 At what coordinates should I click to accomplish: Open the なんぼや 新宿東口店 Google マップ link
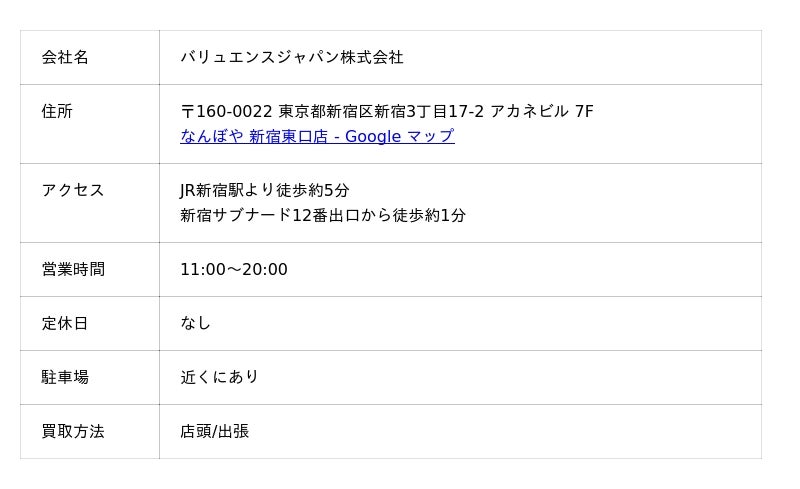click(x=317, y=136)
